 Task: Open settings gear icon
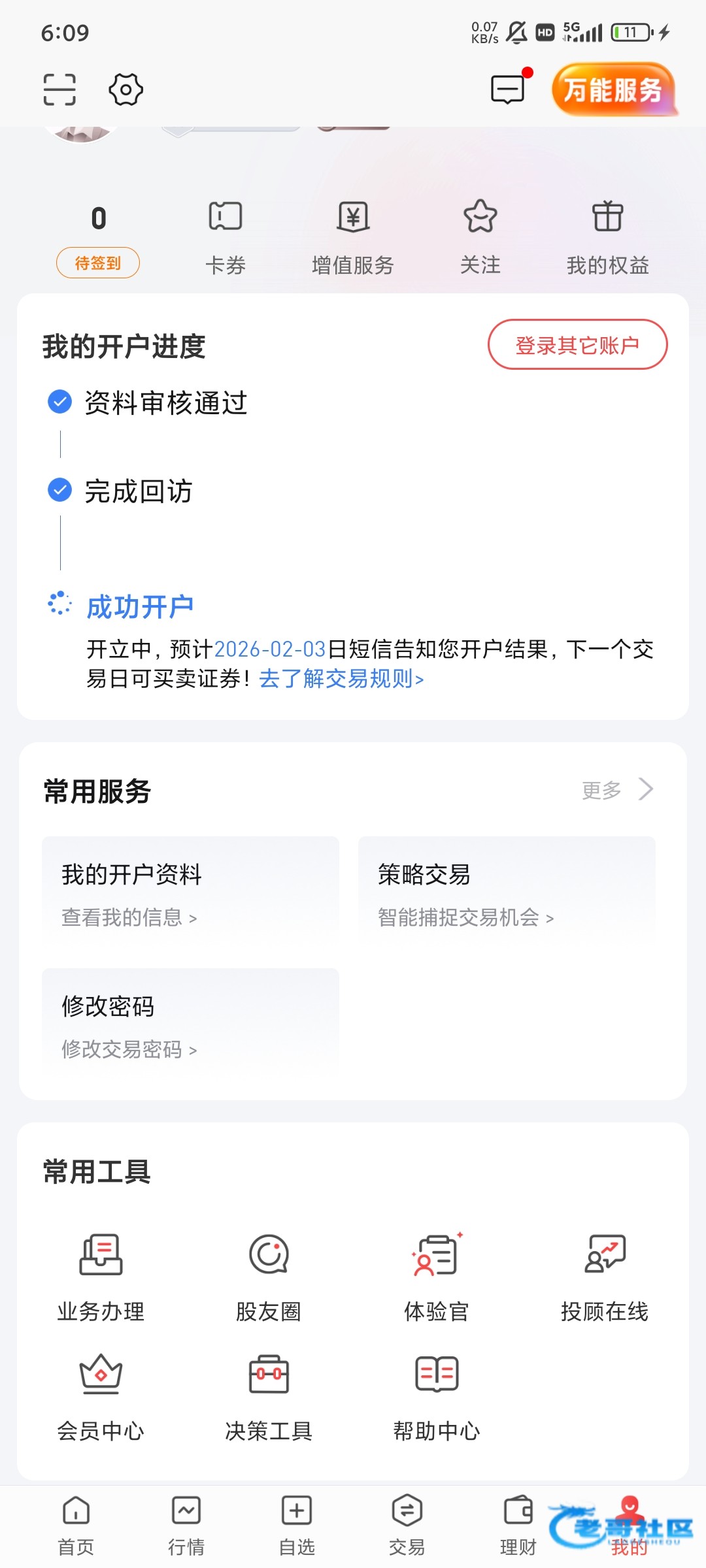(x=126, y=90)
